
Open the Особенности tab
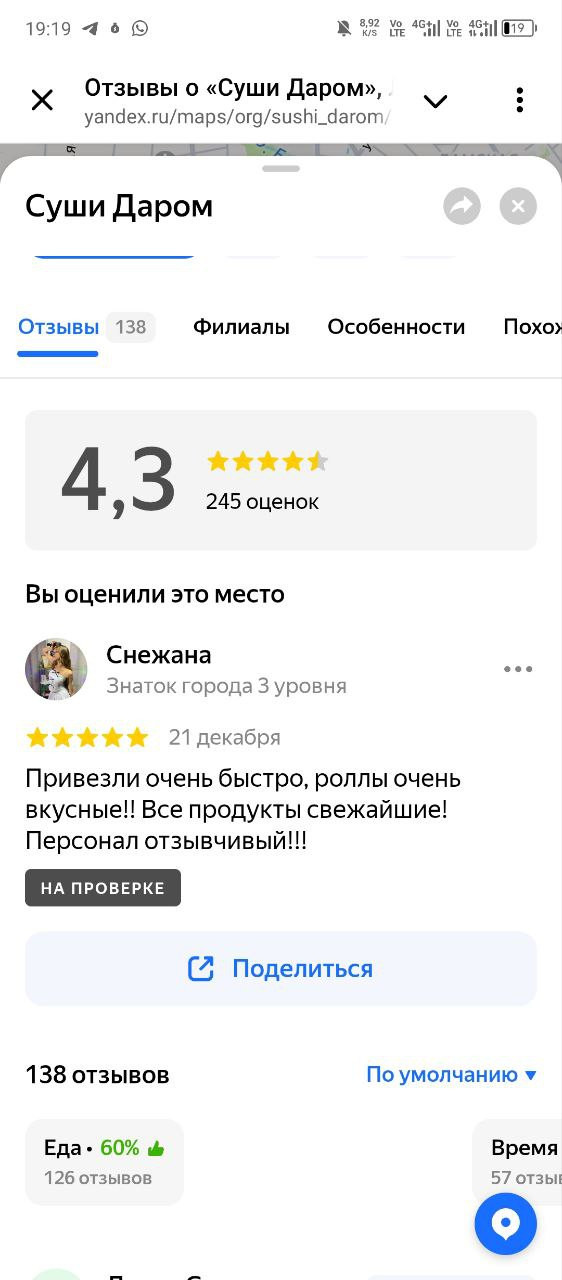click(396, 327)
